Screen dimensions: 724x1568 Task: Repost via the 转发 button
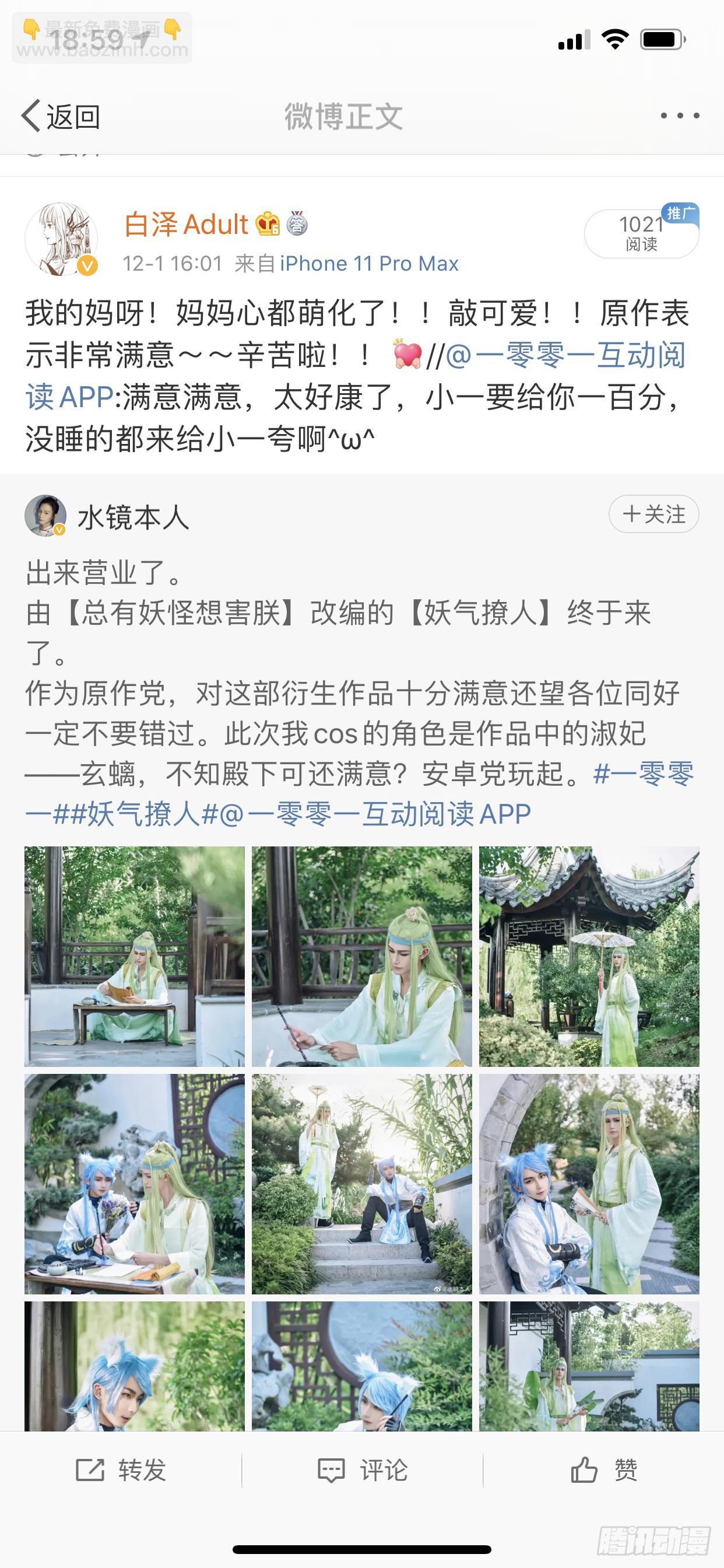pyautogui.click(x=121, y=1471)
